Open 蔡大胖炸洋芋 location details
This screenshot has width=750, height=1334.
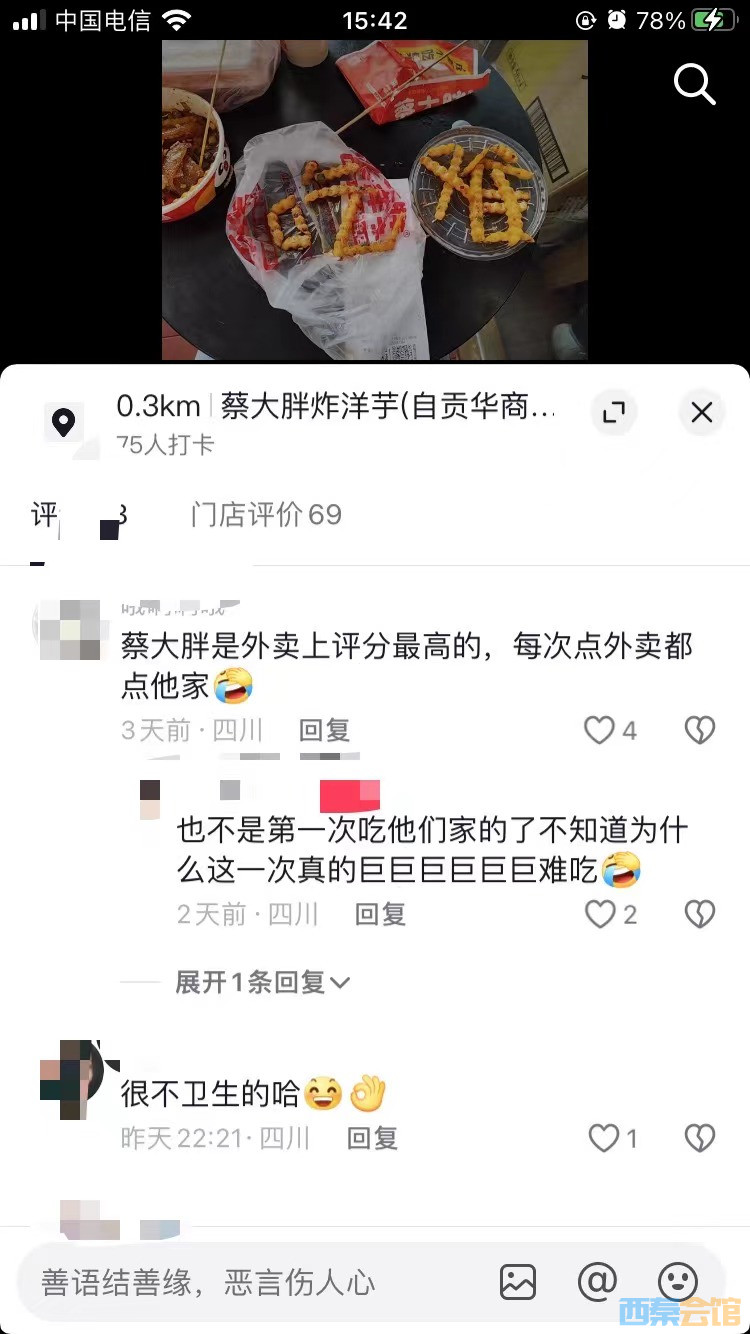pos(335,408)
